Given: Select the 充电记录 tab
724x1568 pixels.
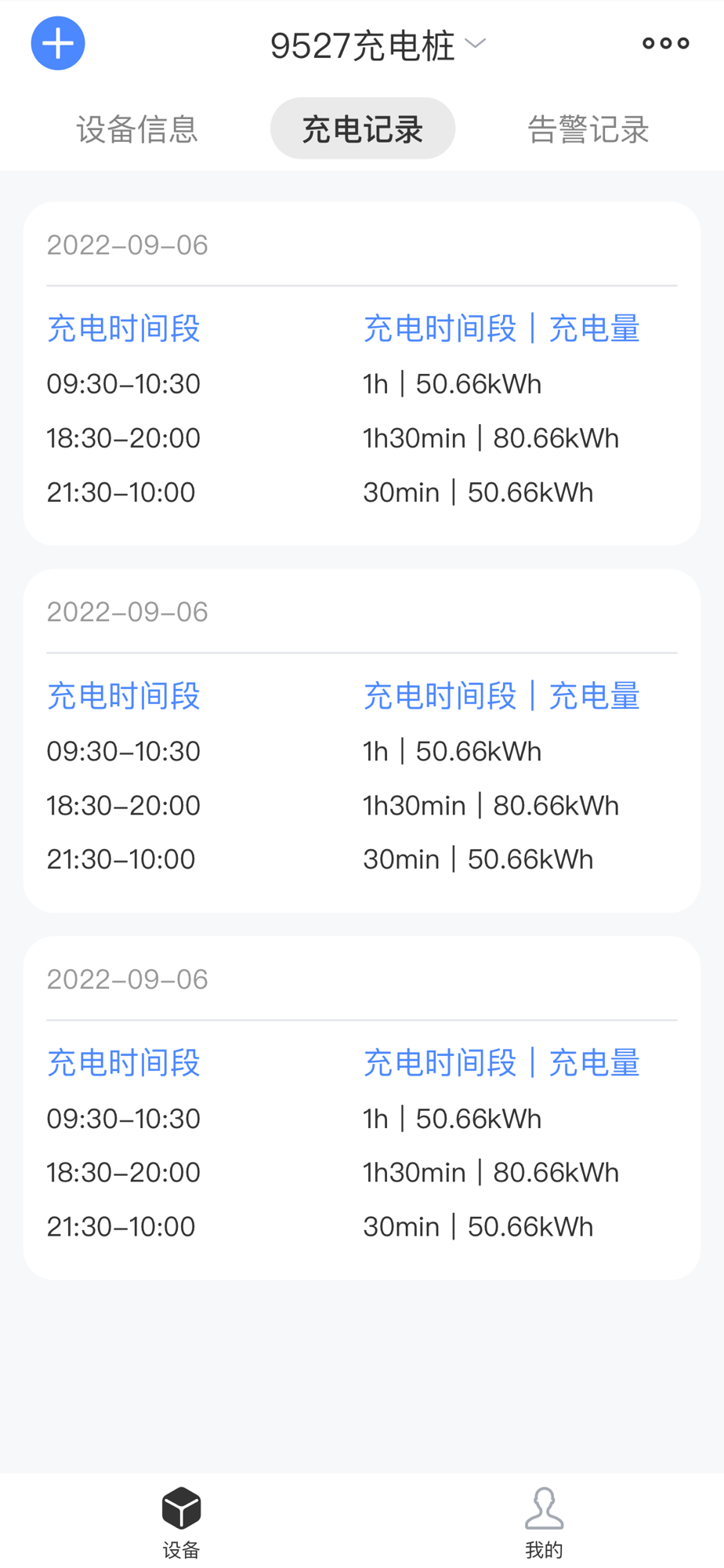Looking at the screenshot, I should click(x=362, y=129).
